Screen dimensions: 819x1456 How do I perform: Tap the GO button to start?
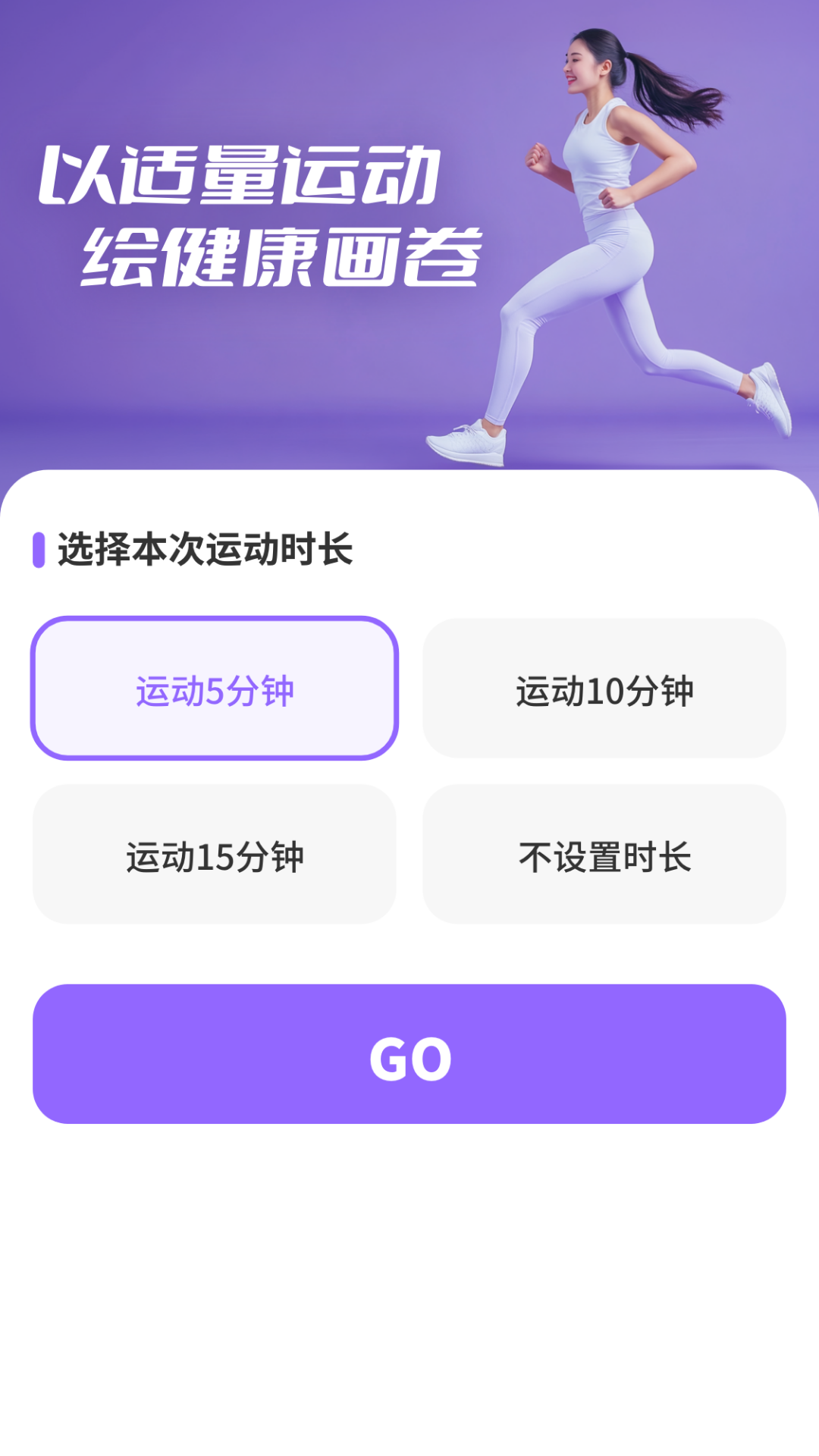click(x=409, y=1054)
